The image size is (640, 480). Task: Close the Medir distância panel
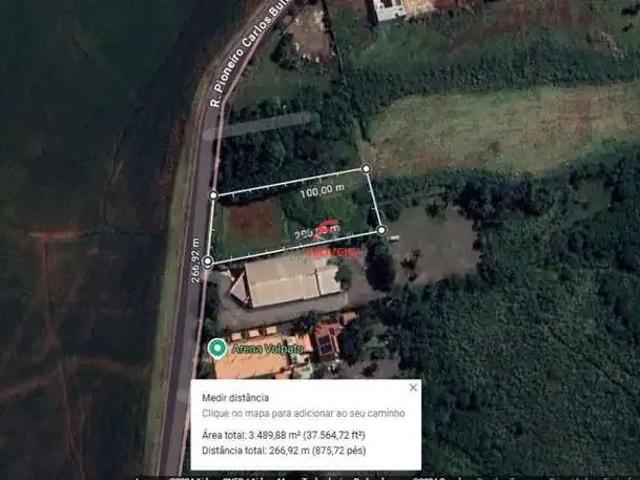point(413,388)
